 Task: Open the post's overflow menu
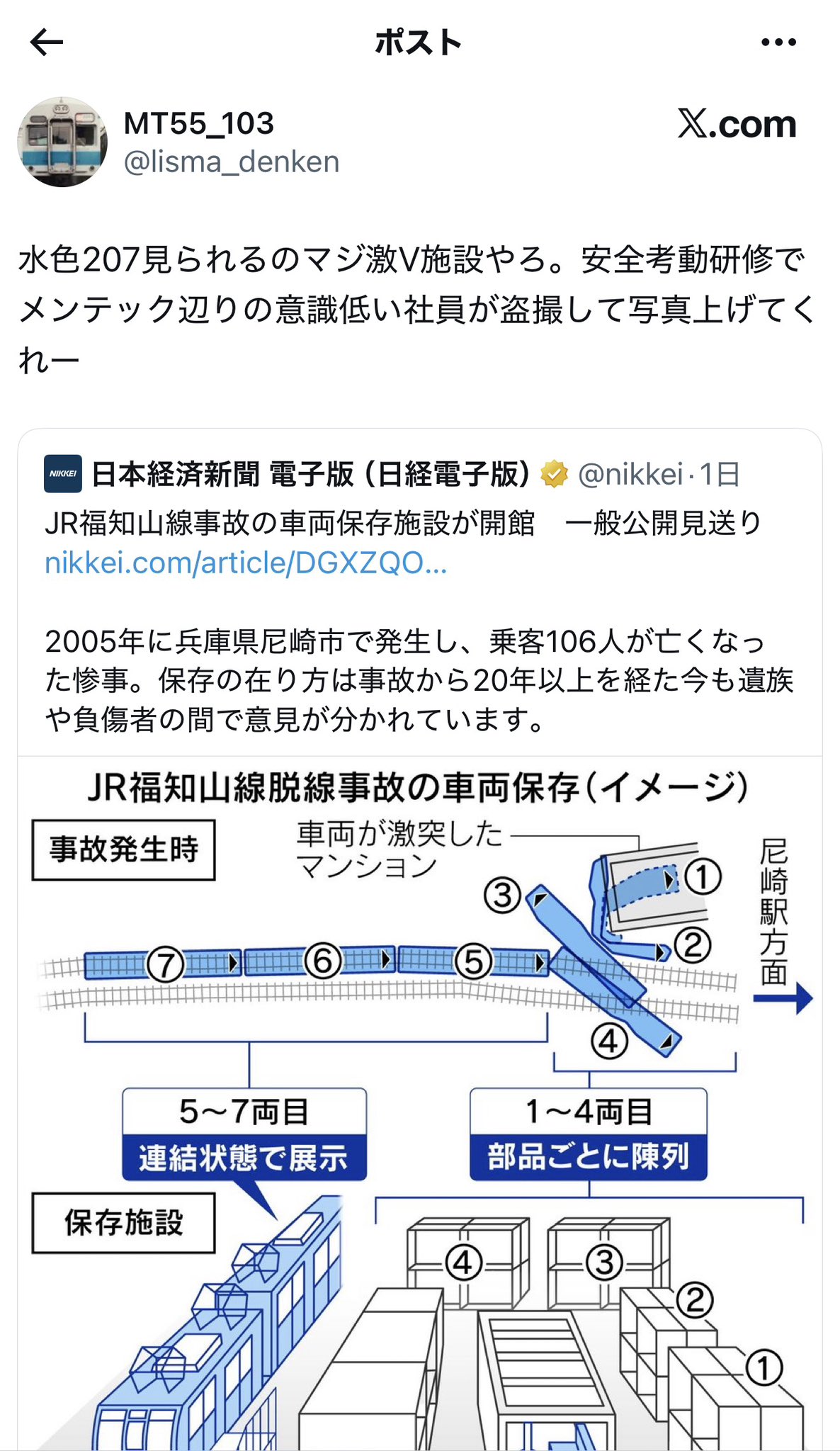pos(778,43)
